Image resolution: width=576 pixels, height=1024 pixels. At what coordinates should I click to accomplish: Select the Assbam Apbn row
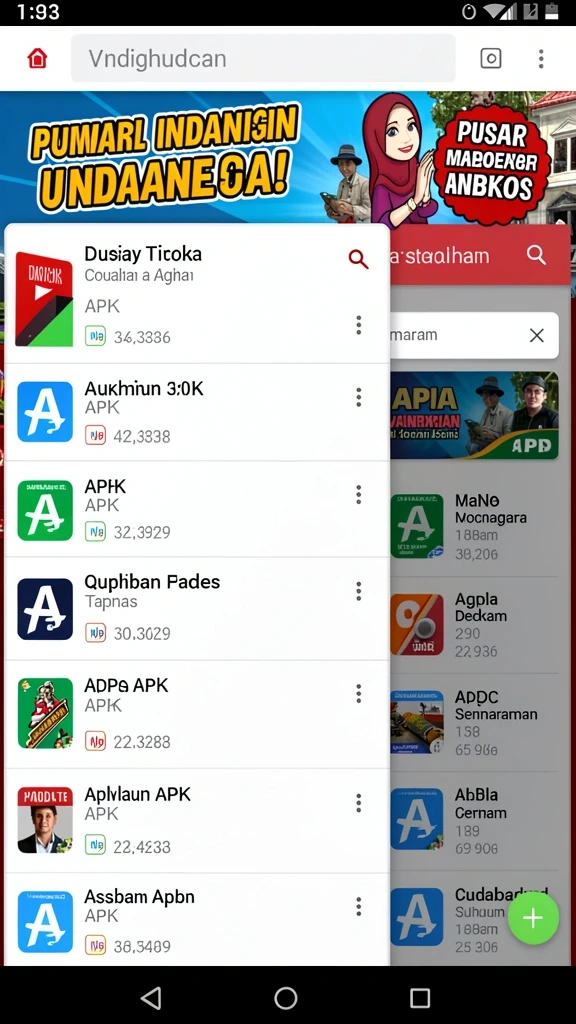(x=197, y=920)
